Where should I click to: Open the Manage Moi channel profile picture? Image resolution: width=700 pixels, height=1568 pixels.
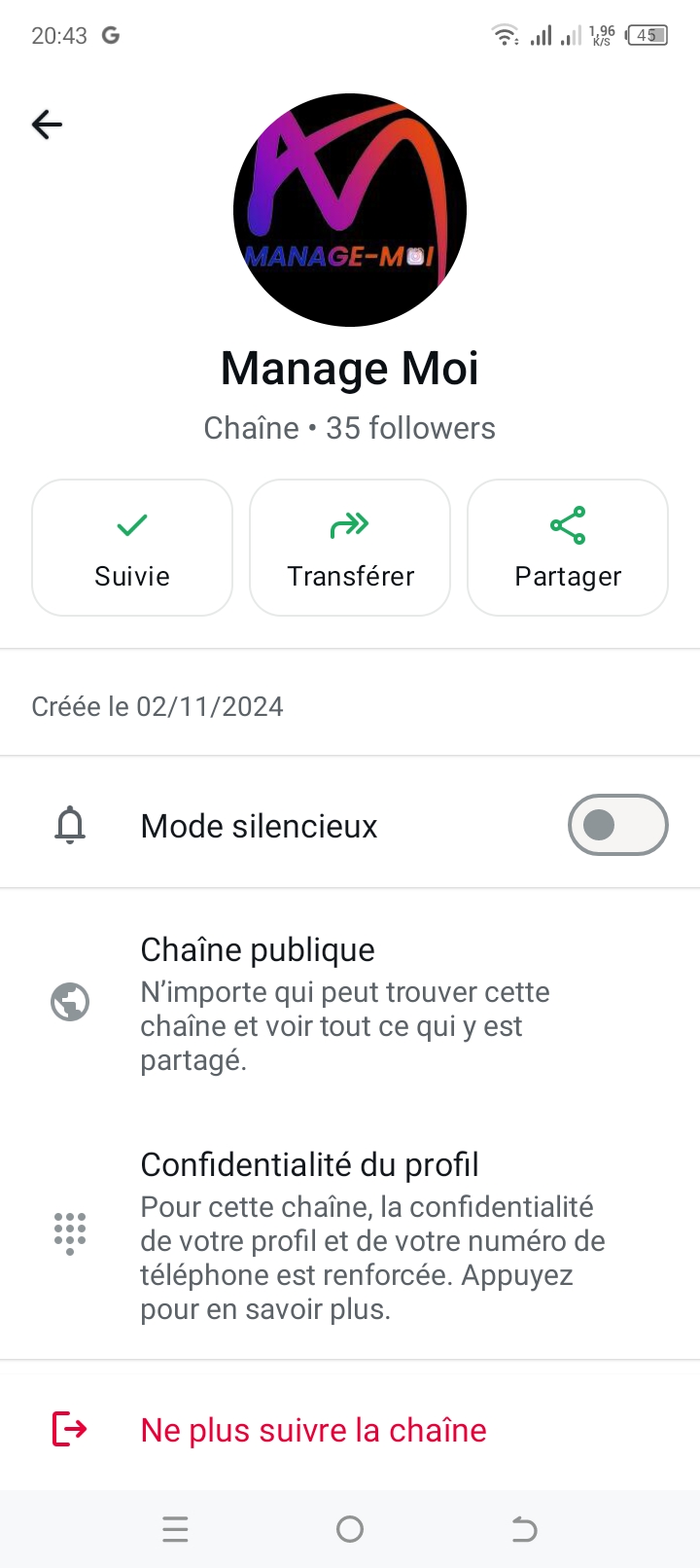pos(350,210)
